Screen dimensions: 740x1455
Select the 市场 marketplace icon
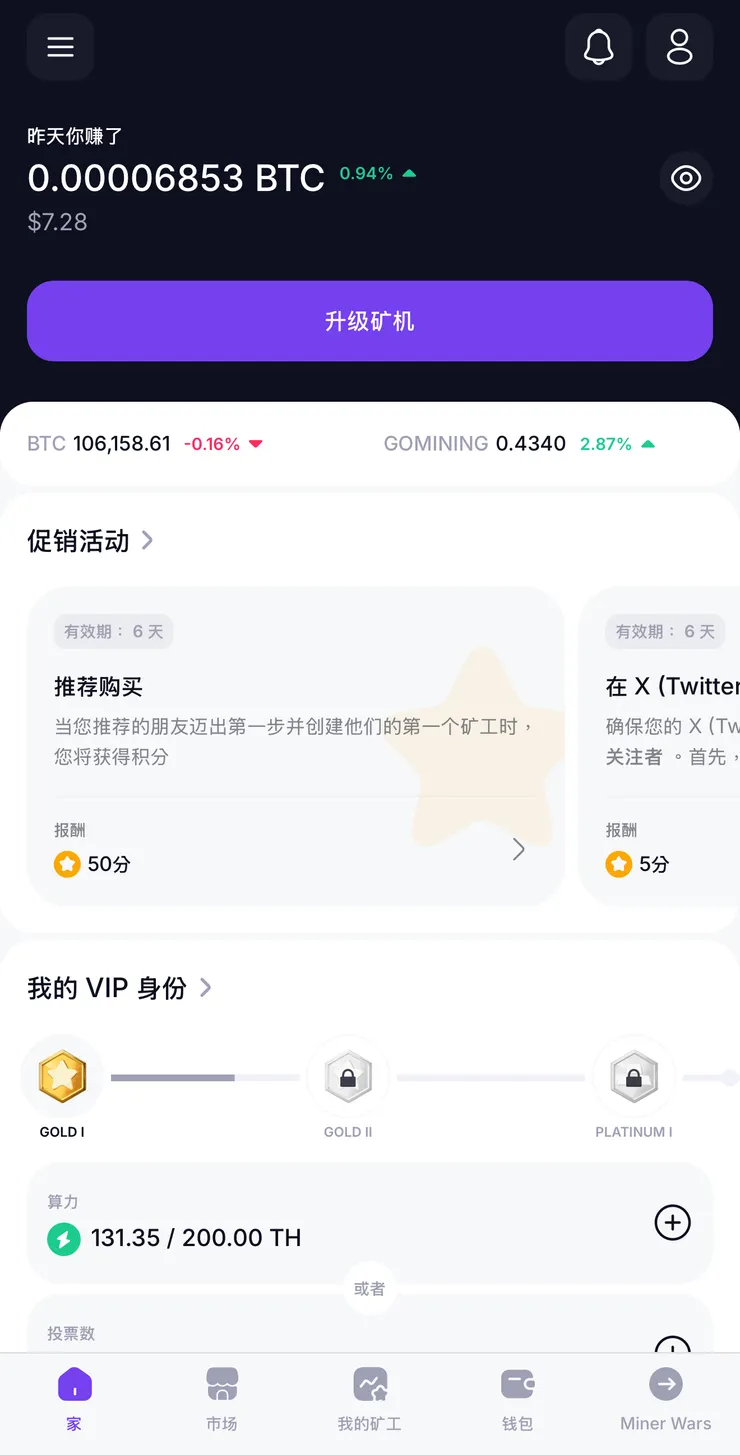point(222,1395)
